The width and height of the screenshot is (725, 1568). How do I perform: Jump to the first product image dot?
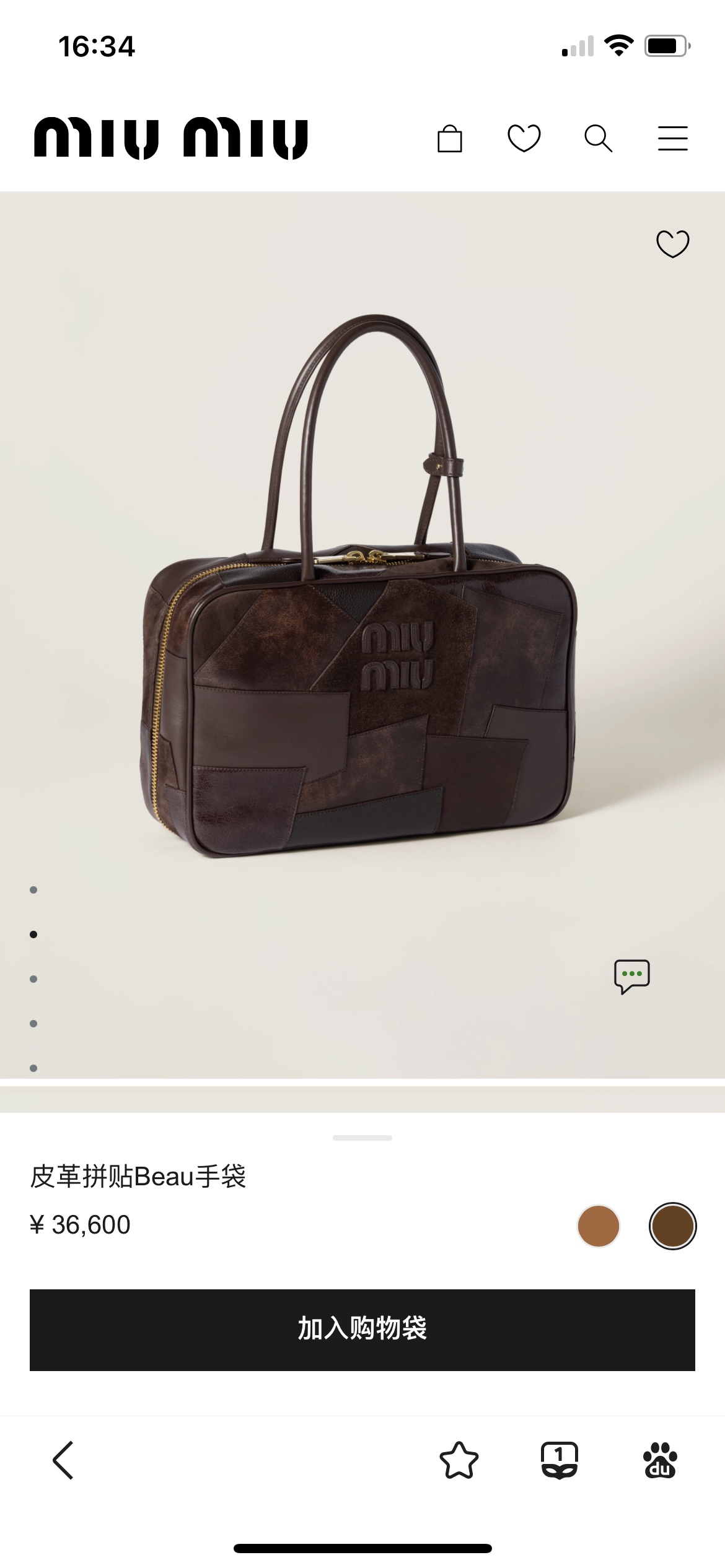(33, 890)
